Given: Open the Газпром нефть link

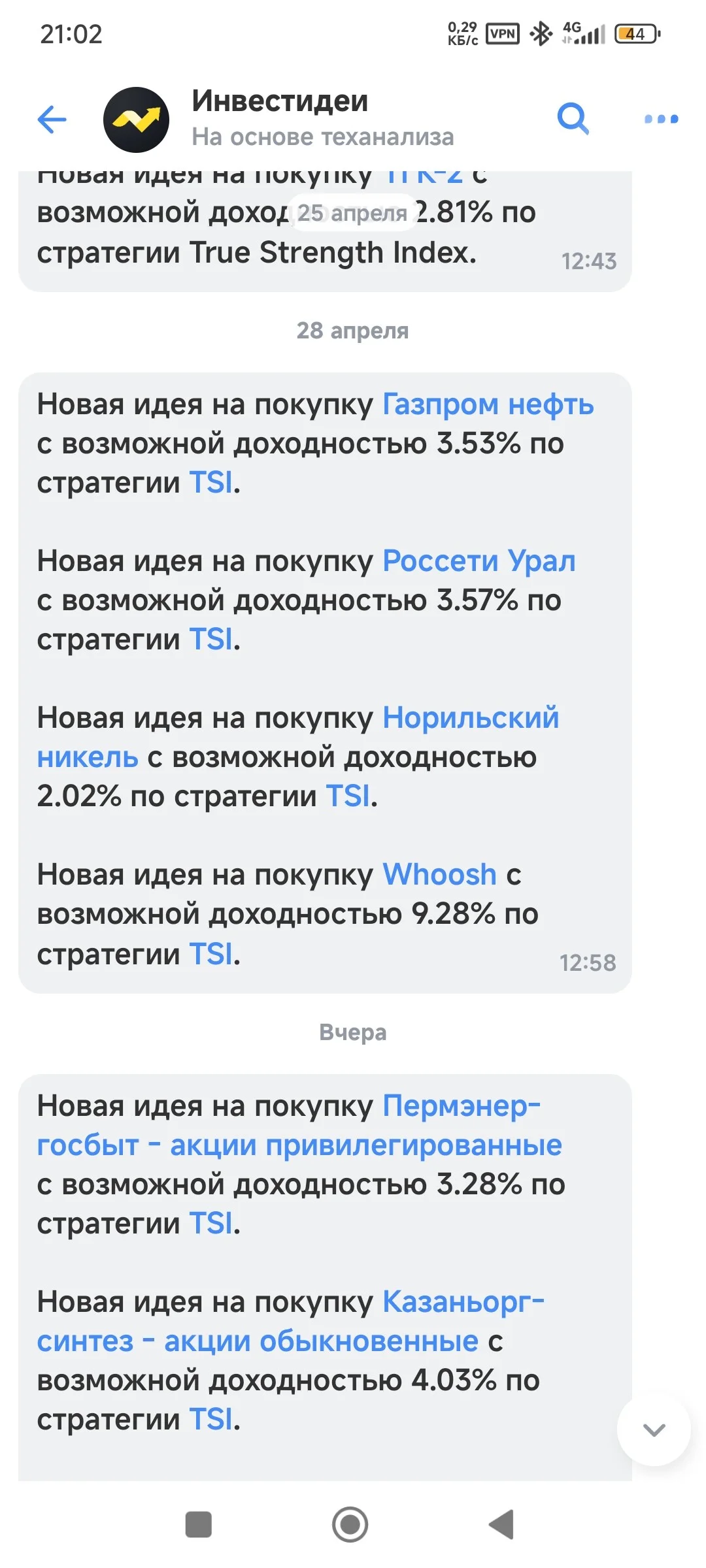Looking at the screenshot, I should click(488, 404).
